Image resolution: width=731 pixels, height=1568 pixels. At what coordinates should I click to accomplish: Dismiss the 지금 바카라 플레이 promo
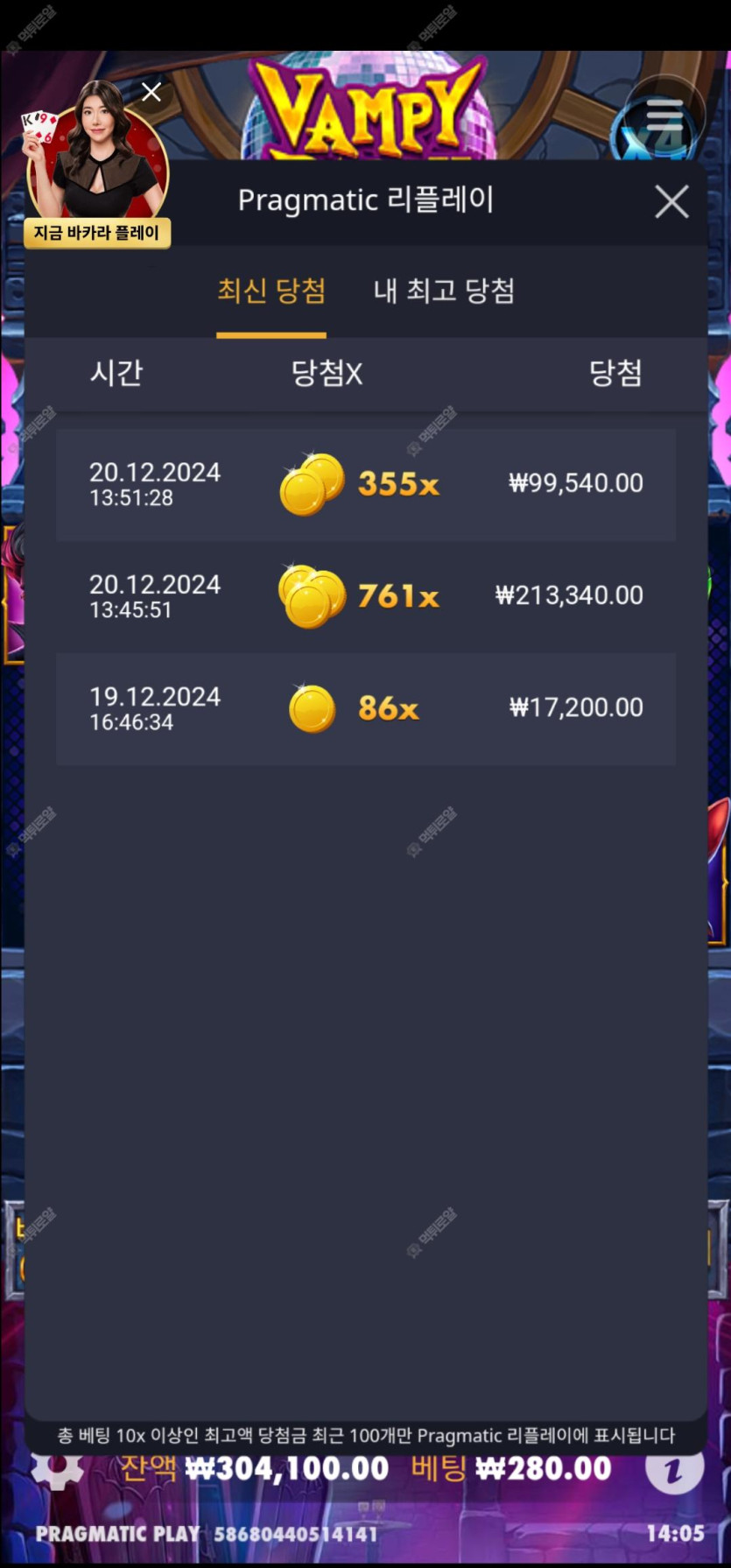(151, 92)
